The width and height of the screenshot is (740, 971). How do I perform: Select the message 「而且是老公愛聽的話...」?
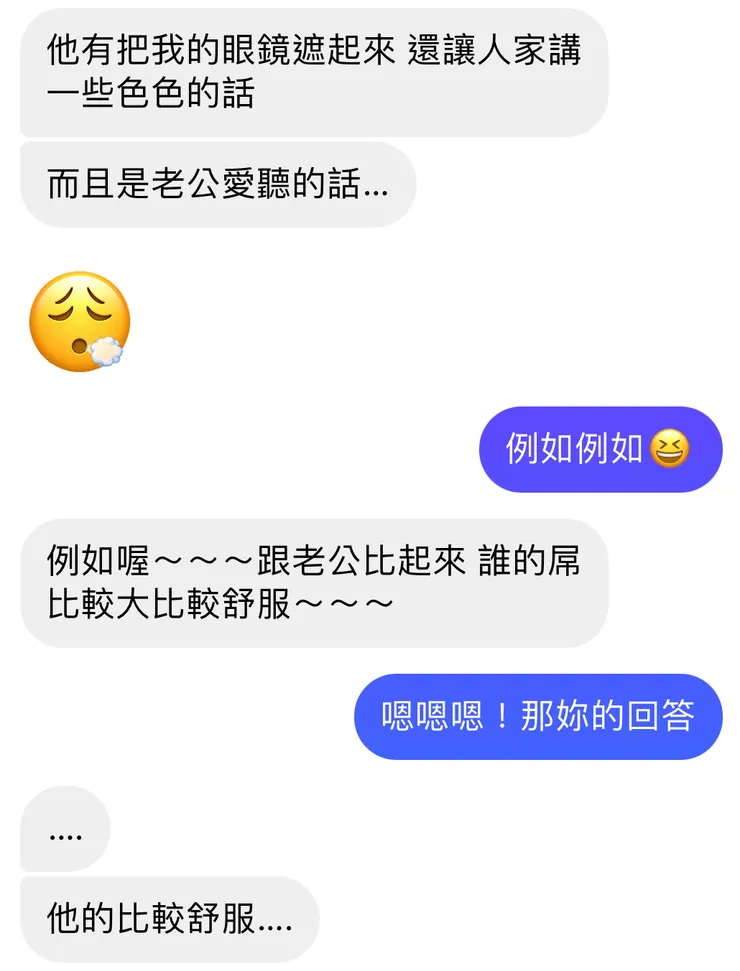[x=216, y=184]
